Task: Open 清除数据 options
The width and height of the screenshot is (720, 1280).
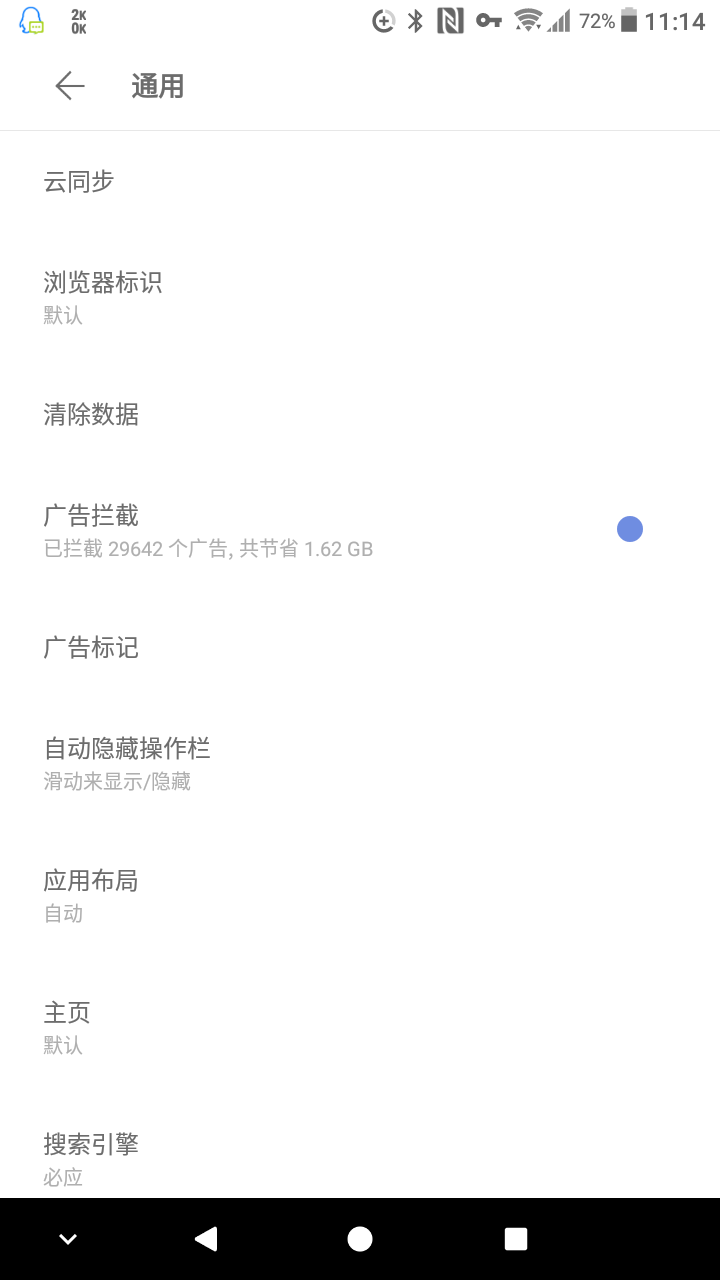Action: (x=91, y=414)
